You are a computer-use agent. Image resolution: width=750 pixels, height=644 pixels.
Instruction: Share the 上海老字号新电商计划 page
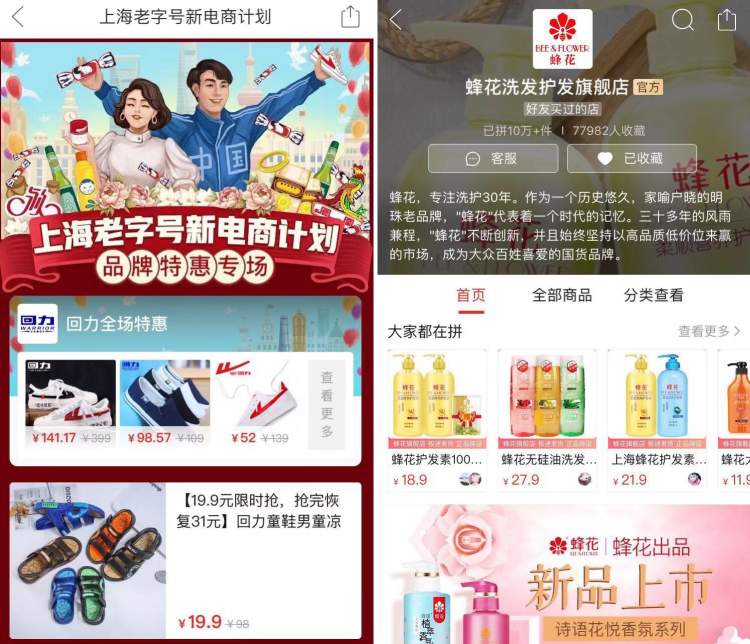coord(349,18)
